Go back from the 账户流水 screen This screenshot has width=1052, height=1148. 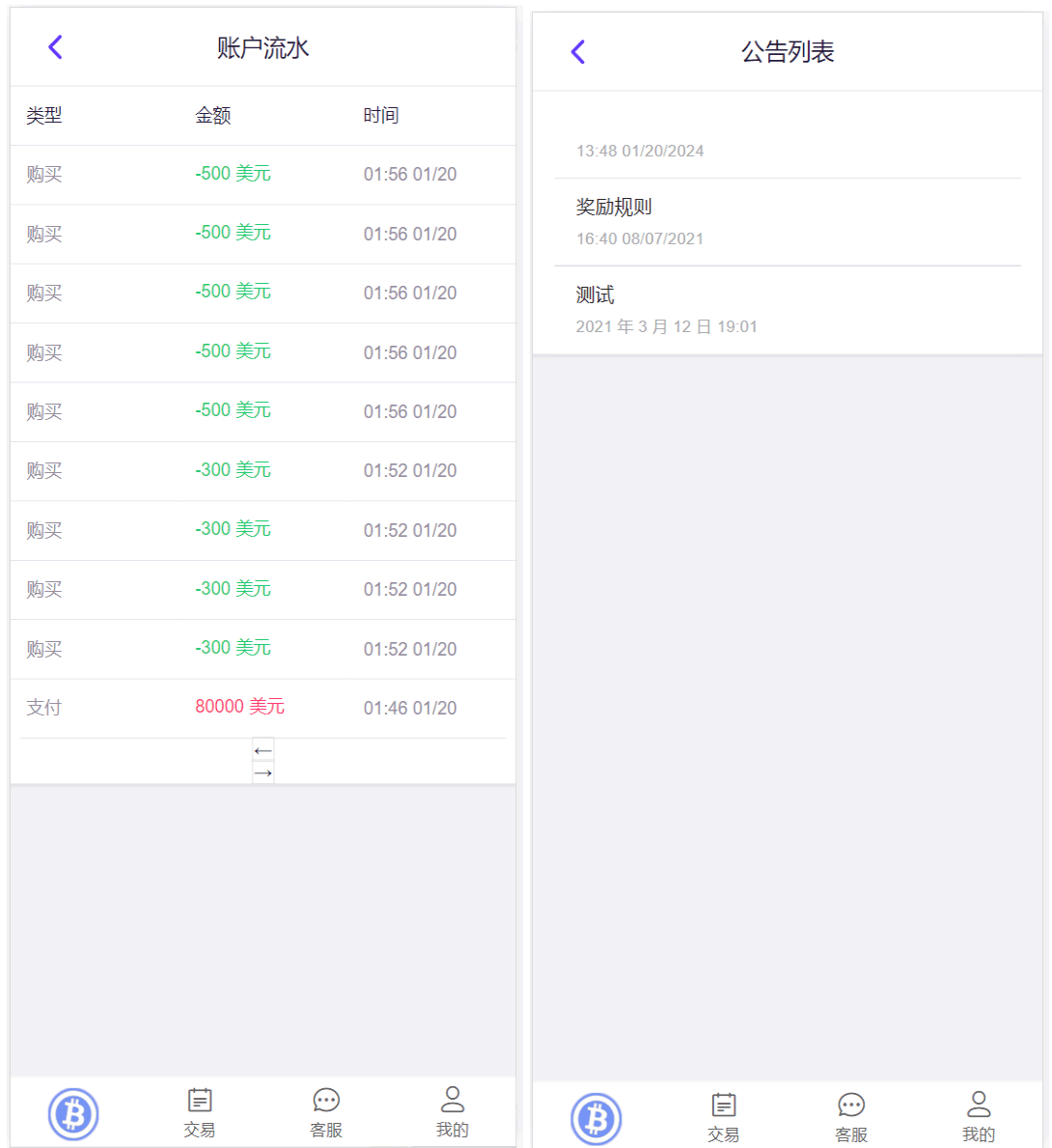(x=55, y=47)
